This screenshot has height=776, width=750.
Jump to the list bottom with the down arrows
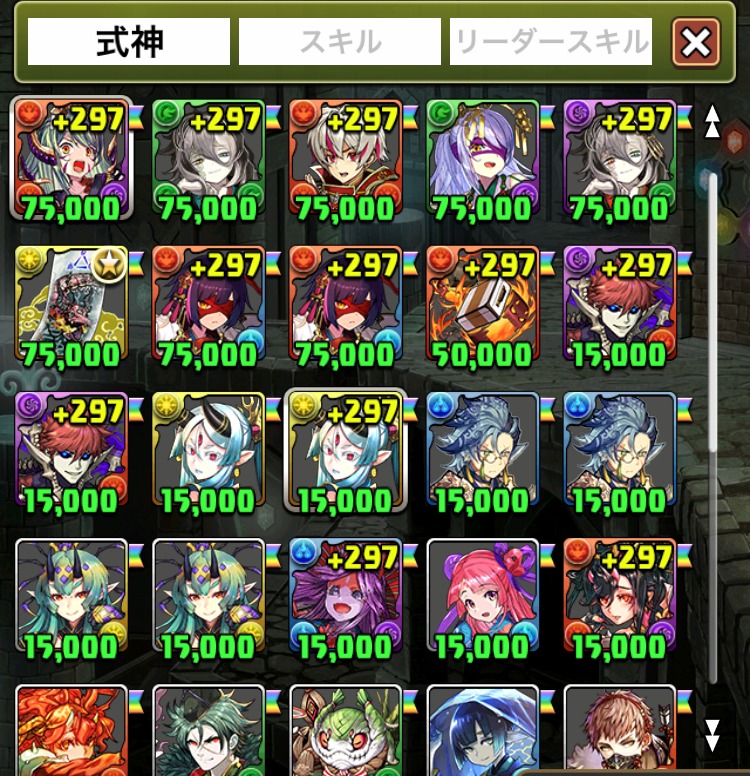[x=711, y=735]
